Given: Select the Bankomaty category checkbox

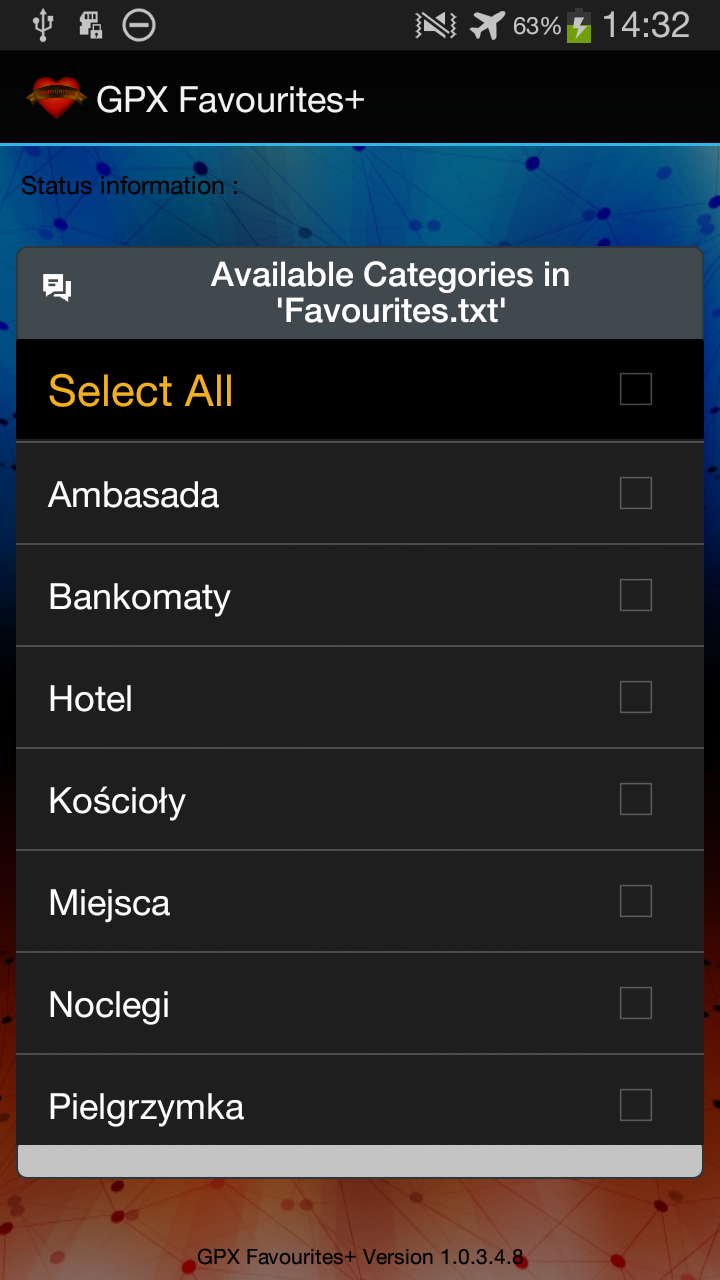Looking at the screenshot, I should (x=636, y=595).
